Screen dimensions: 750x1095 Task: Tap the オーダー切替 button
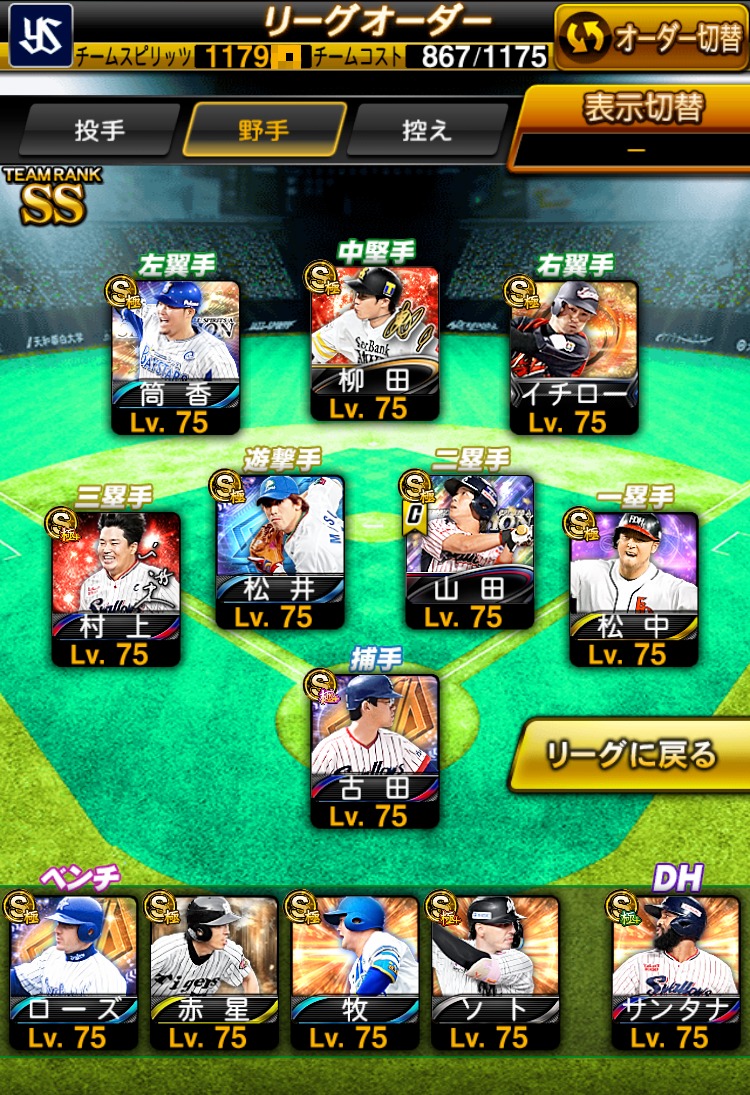coord(650,37)
